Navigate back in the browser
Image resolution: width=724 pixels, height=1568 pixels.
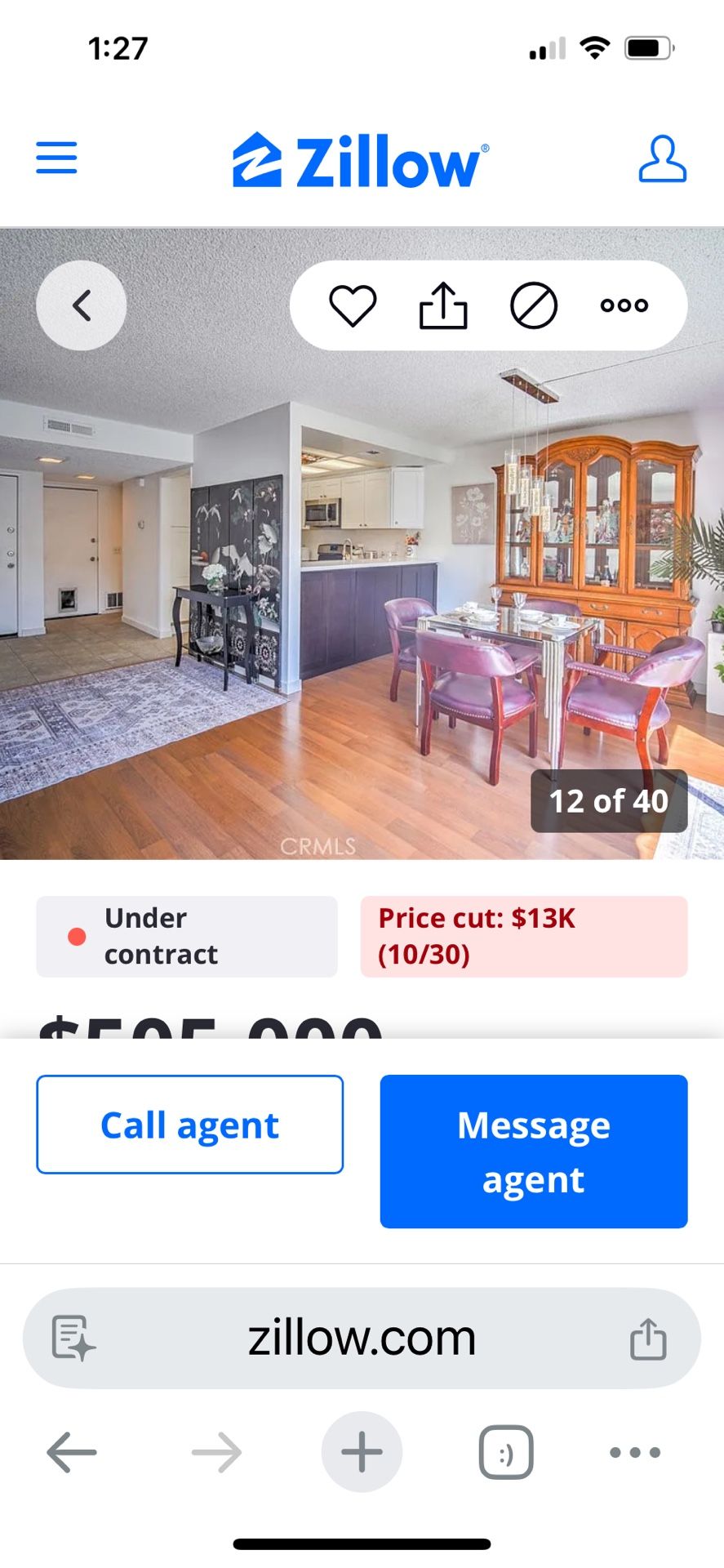pos(72,1452)
